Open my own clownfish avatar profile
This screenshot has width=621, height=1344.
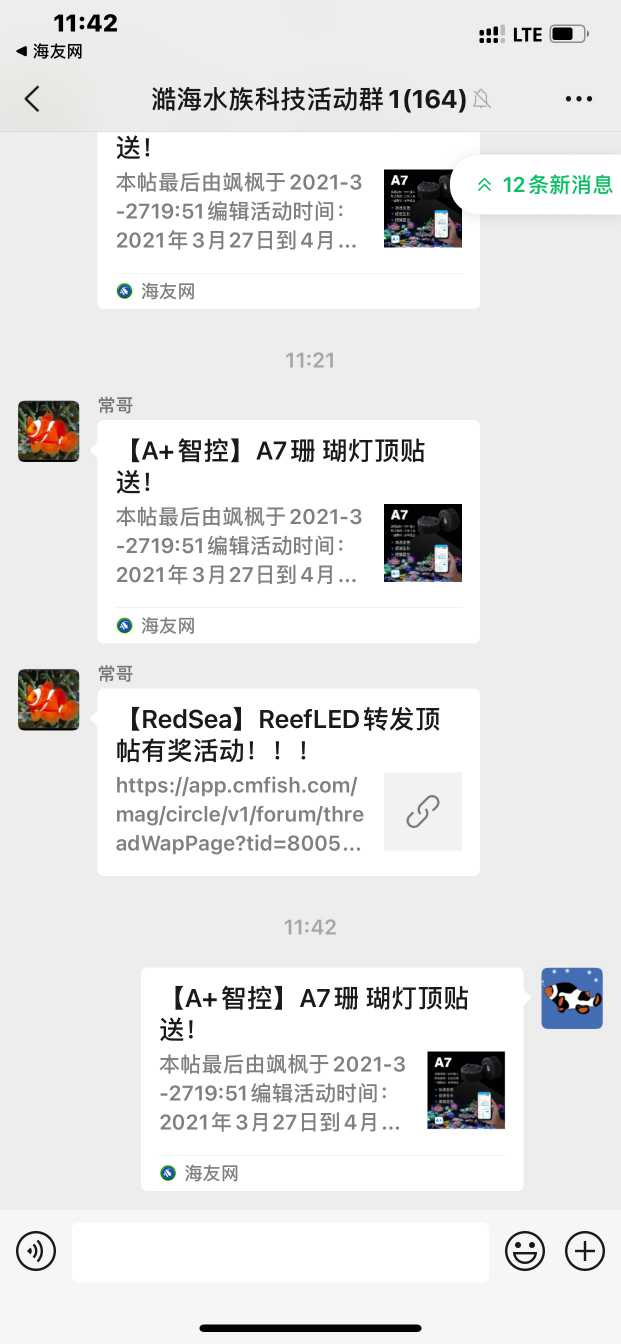(x=572, y=998)
